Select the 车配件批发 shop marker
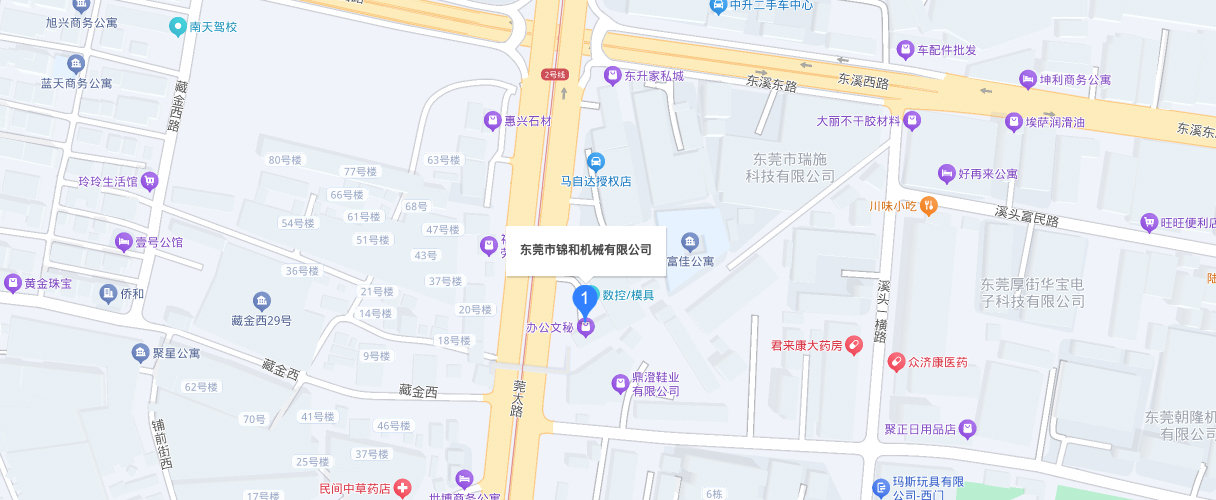Screen dimensions: 1216x500 [905, 50]
